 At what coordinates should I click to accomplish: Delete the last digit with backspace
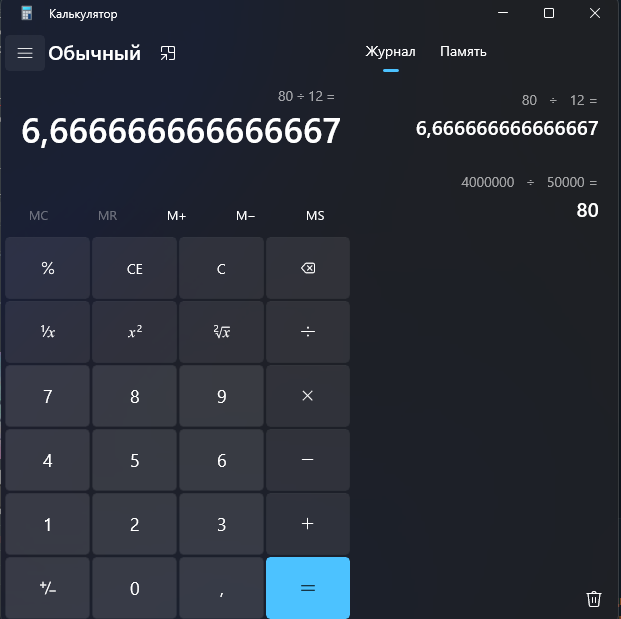click(x=308, y=268)
